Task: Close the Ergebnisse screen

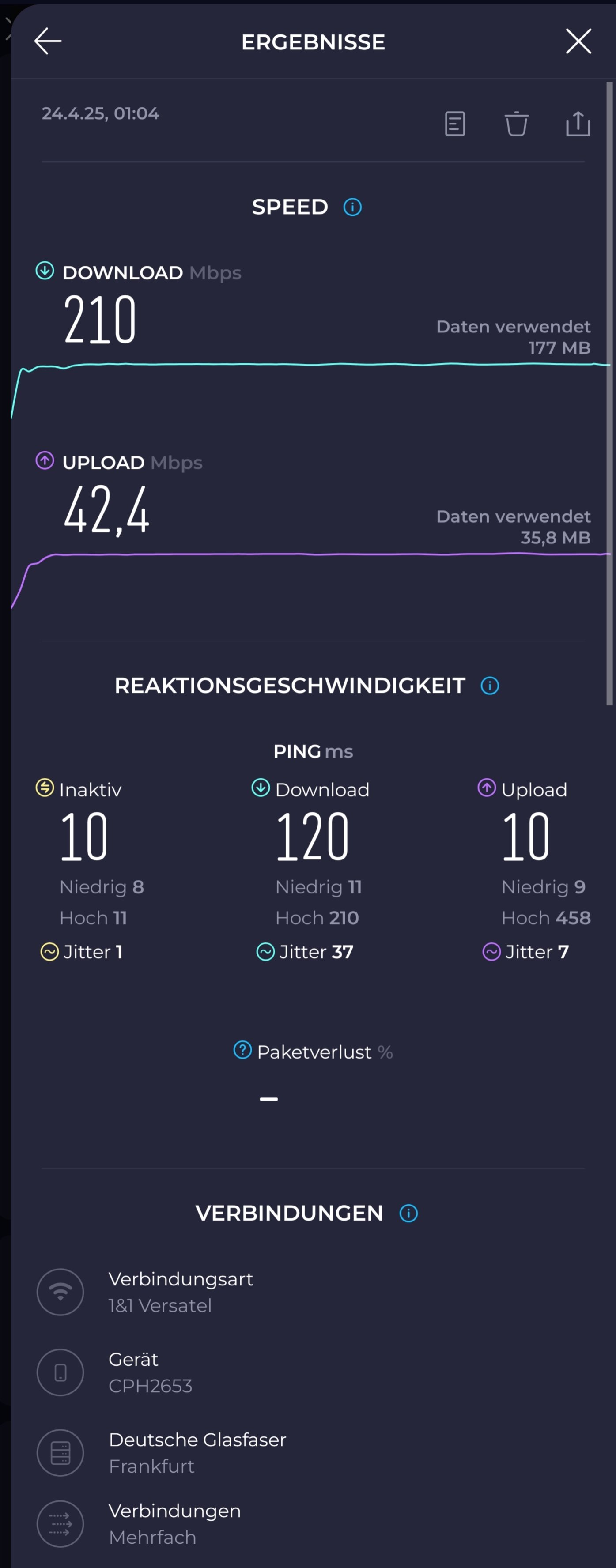Action: point(578,41)
